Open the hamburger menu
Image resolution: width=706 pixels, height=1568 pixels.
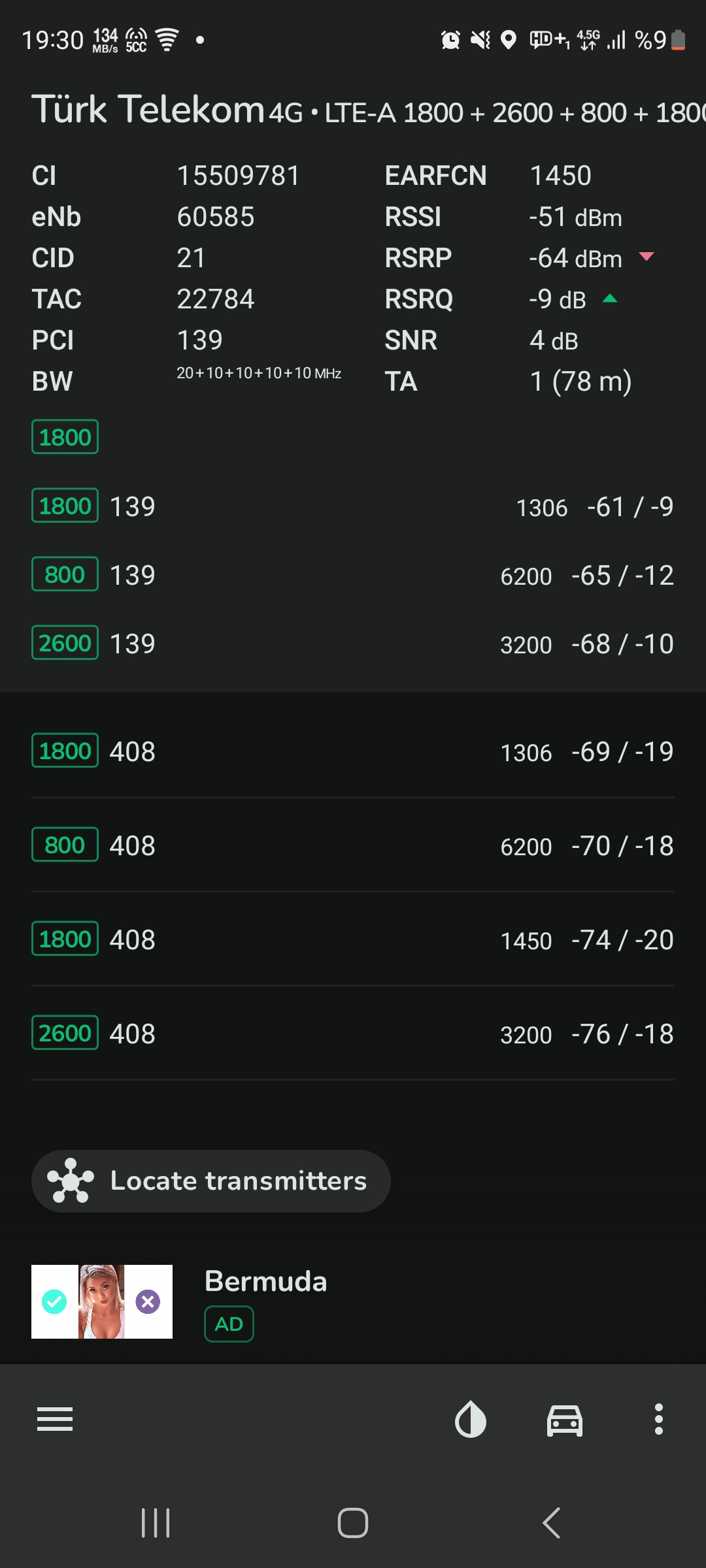[x=55, y=1419]
